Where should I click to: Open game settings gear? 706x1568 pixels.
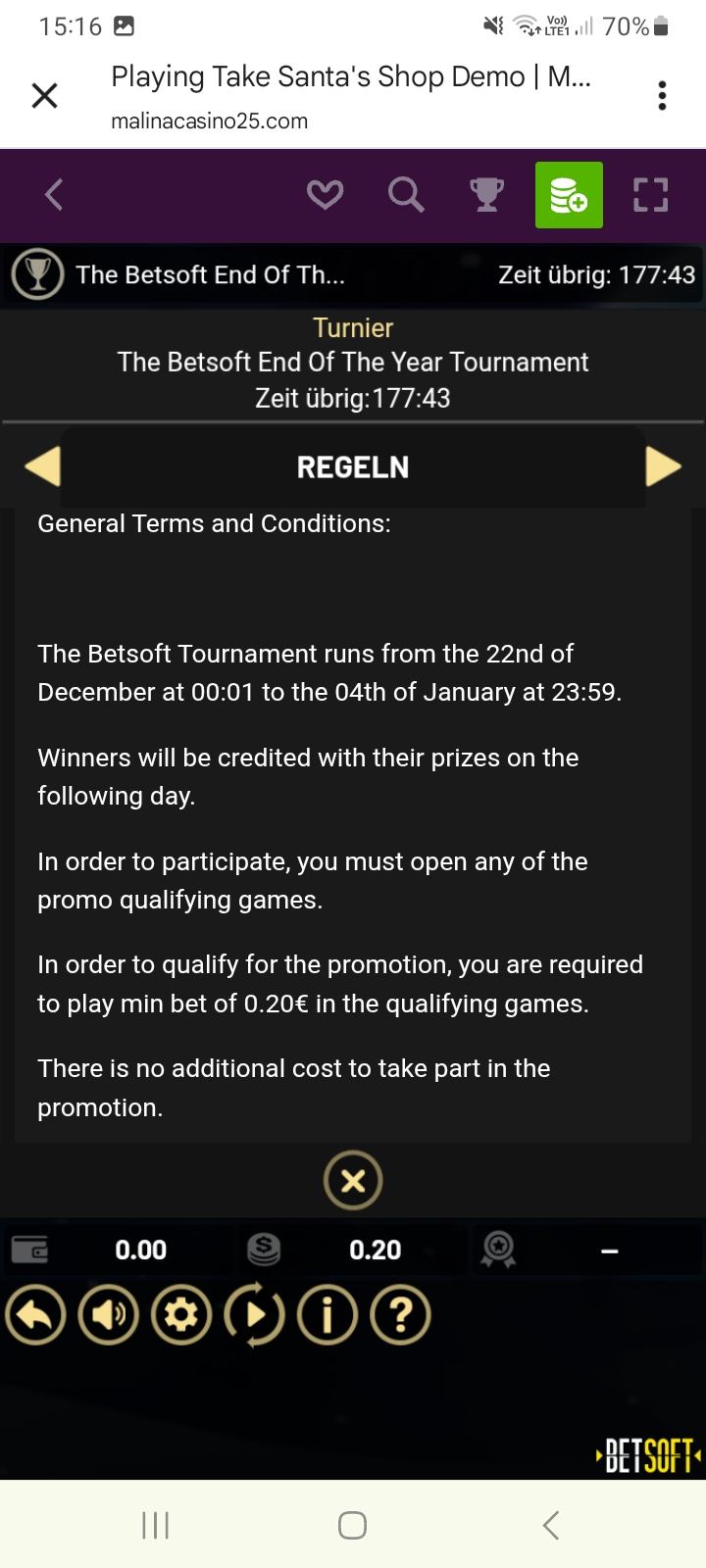coord(181,1315)
